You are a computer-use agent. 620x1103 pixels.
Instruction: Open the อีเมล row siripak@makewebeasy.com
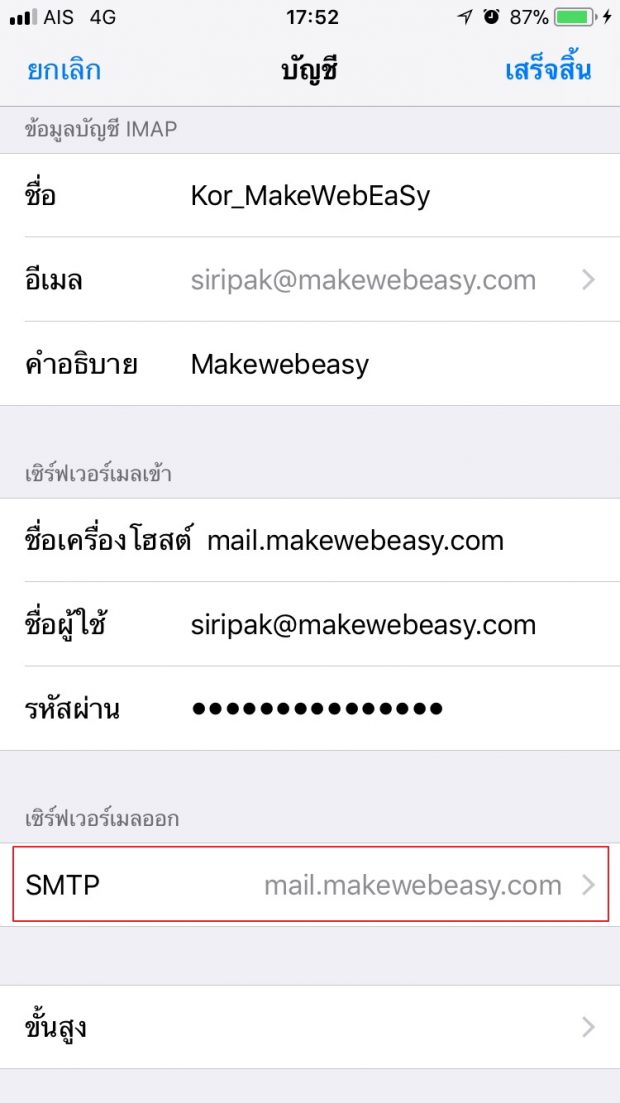[363, 280]
